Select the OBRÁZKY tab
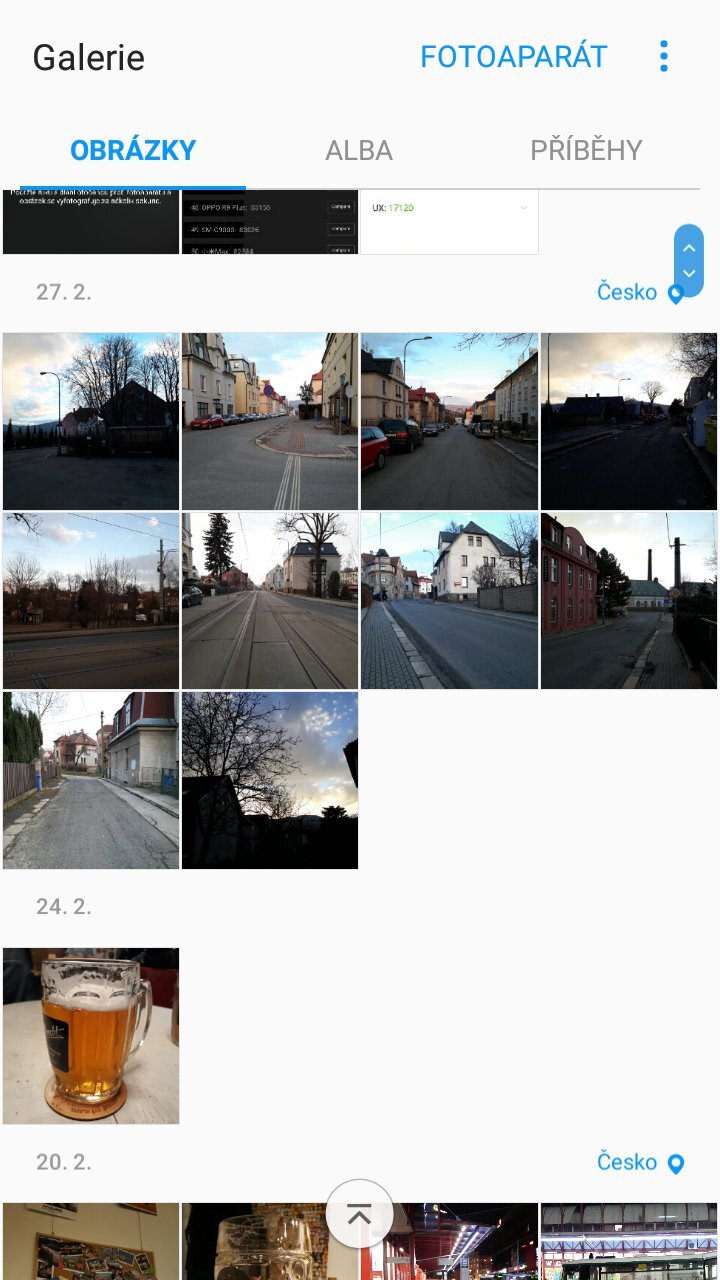Viewport: 720px width, 1280px height. point(133,151)
